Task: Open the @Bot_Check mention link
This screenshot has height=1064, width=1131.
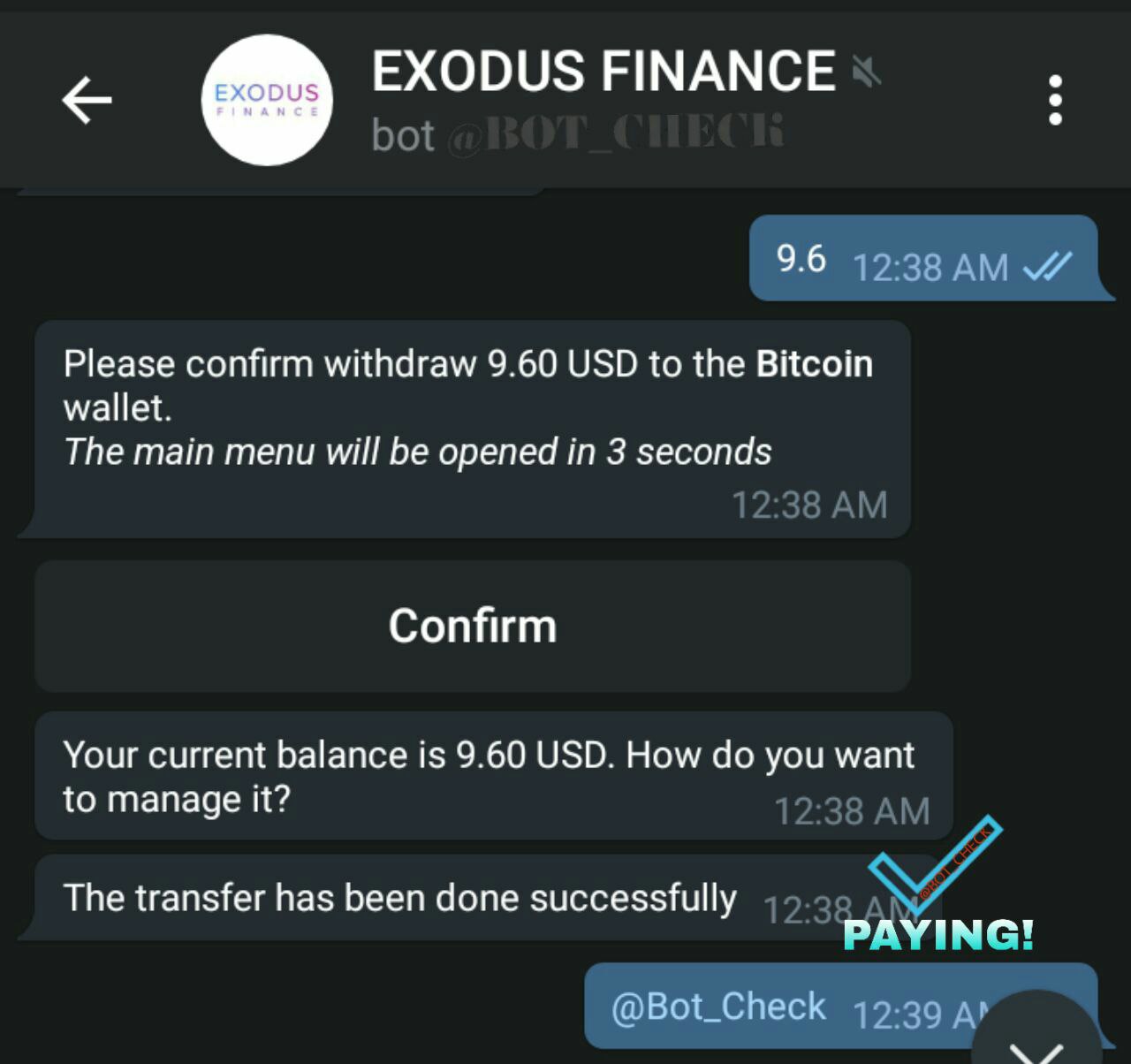Action: (x=718, y=1007)
